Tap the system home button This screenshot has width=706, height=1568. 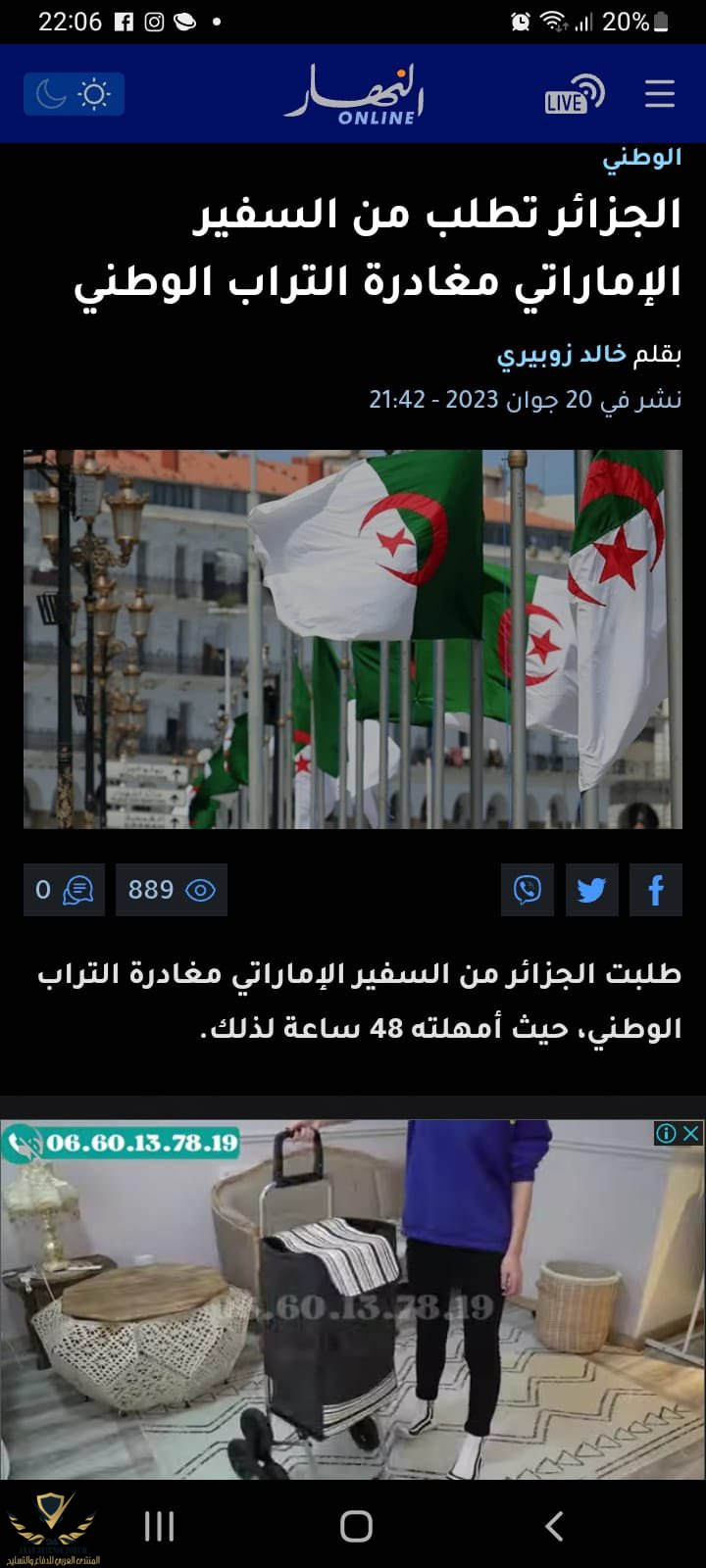click(356, 1526)
